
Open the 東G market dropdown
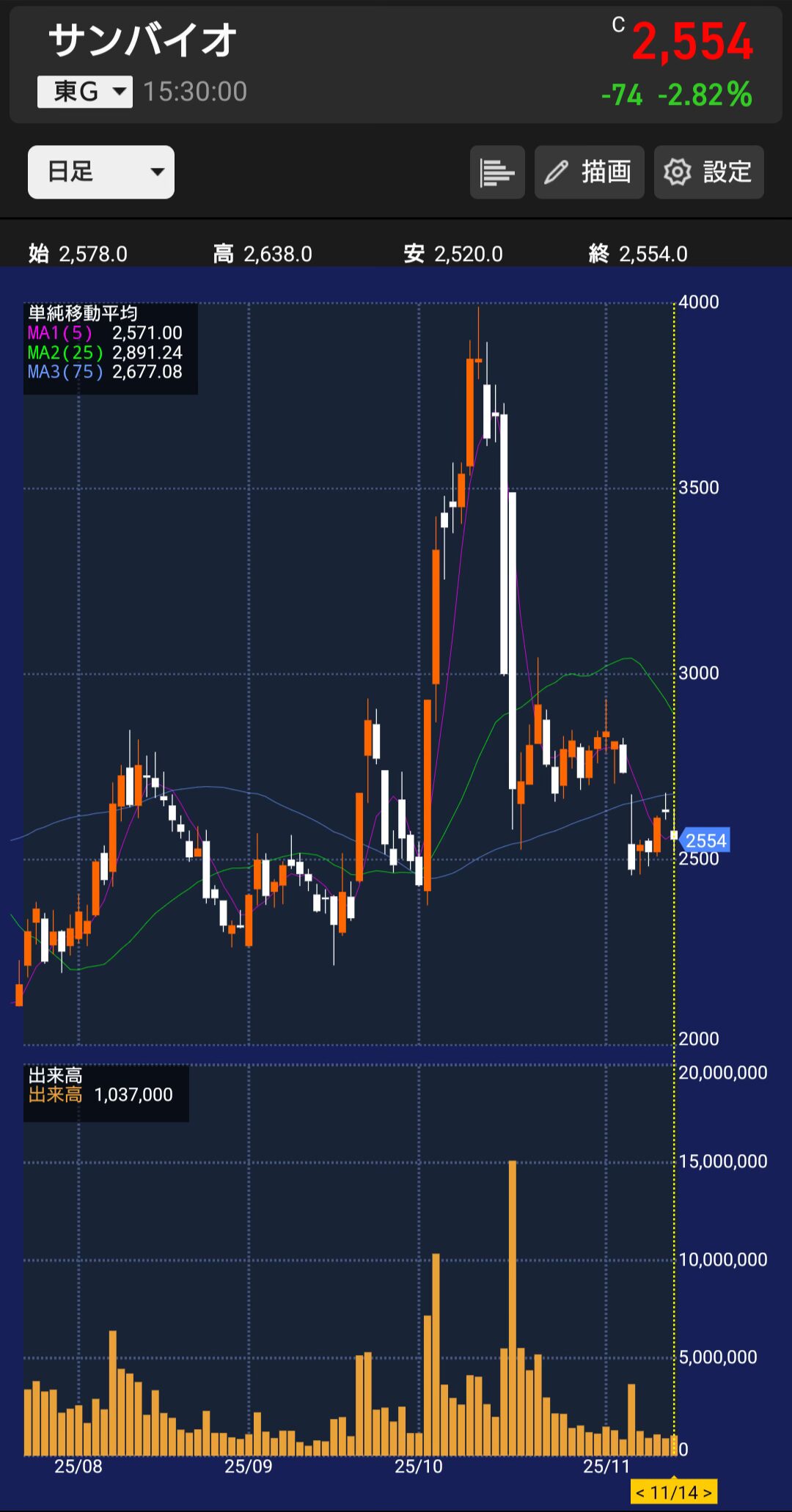[85, 92]
